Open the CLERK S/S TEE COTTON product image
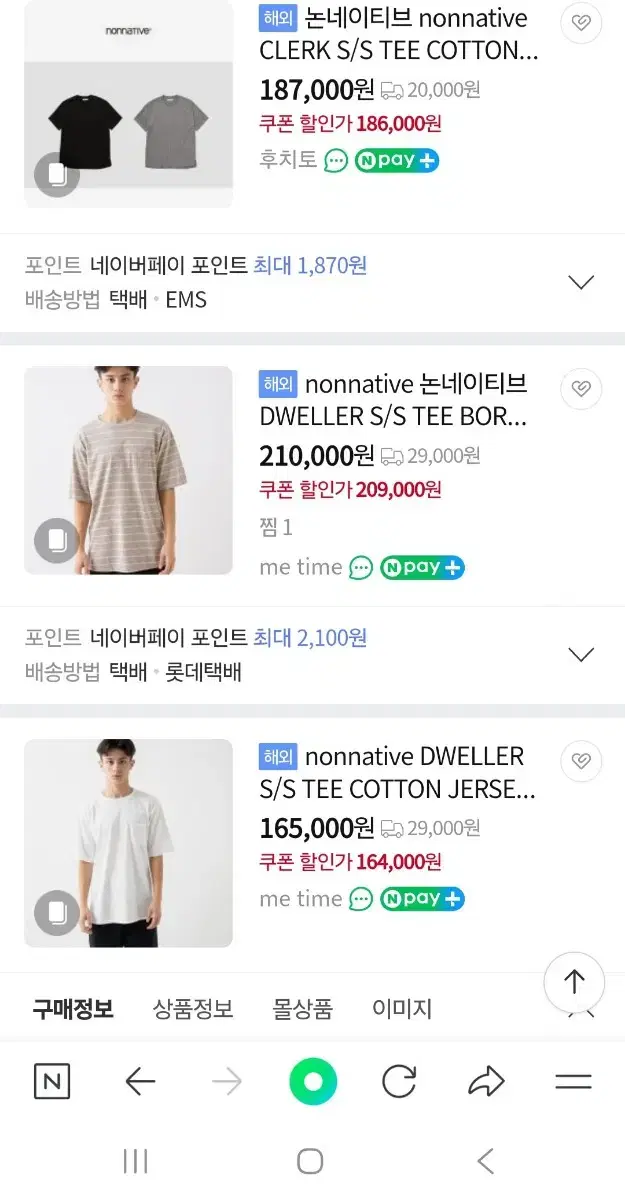Image resolution: width=625 pixels, height=1200 pixels. [x=128, y=105]
